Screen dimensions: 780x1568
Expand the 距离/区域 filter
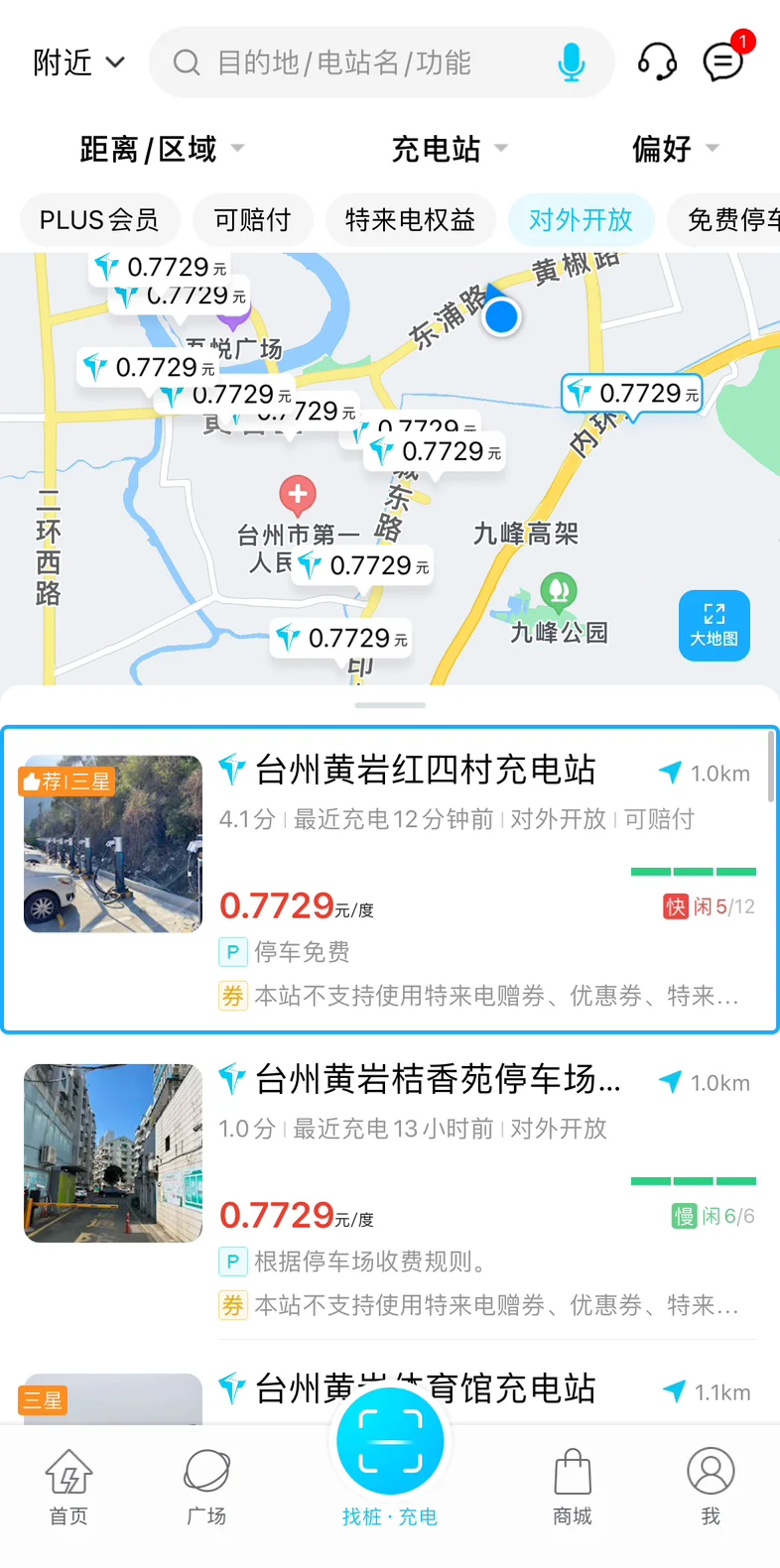point(162,149)
